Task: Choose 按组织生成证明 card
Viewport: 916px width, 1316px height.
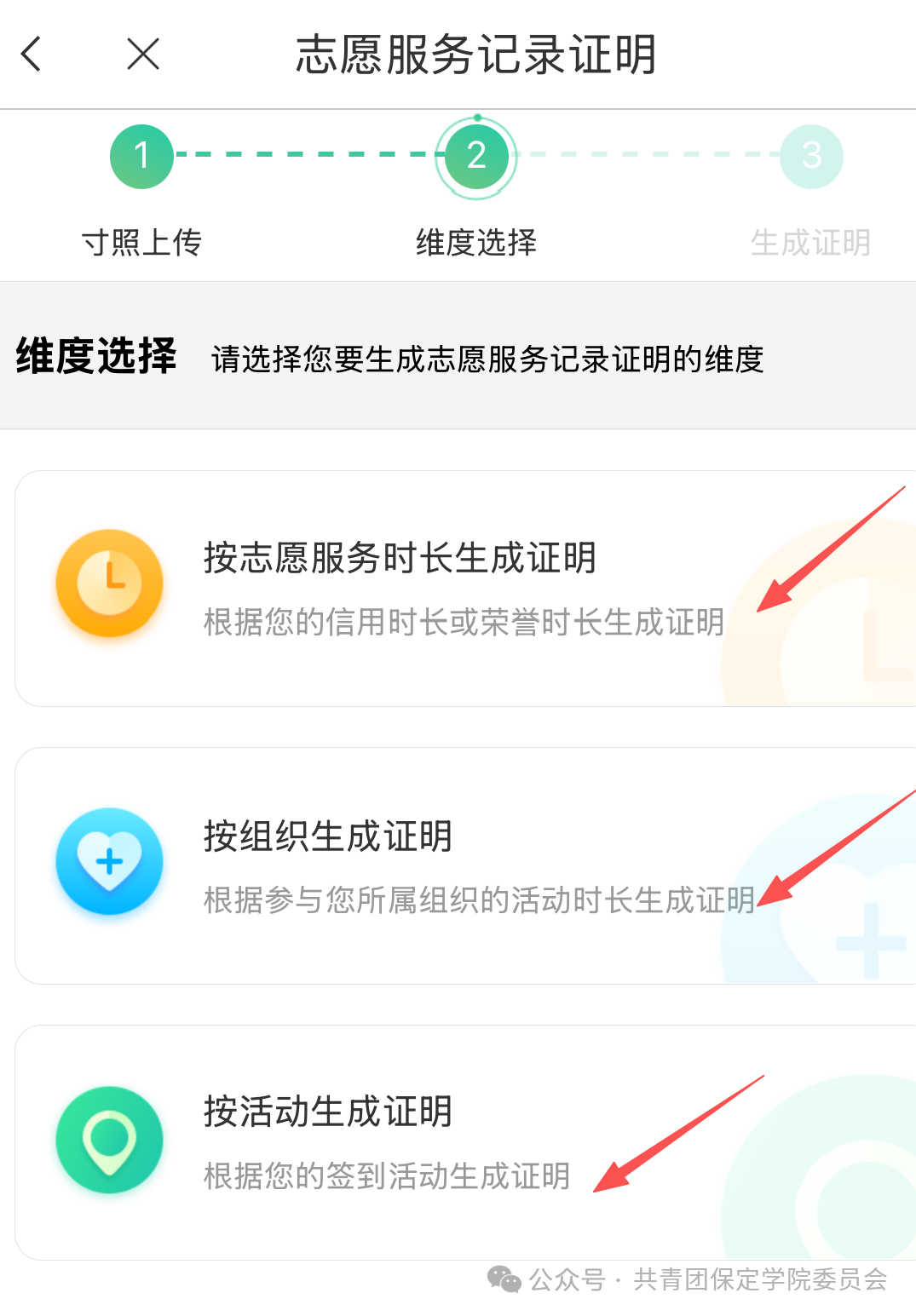Action: pyautogui.click(x=465, y=866)
